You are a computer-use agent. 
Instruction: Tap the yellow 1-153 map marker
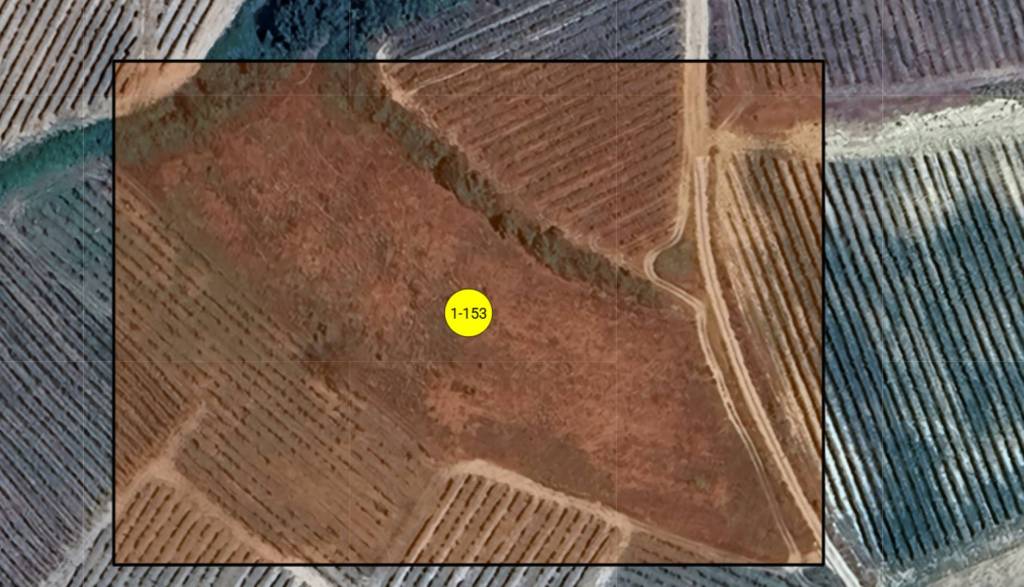[468, 313]
